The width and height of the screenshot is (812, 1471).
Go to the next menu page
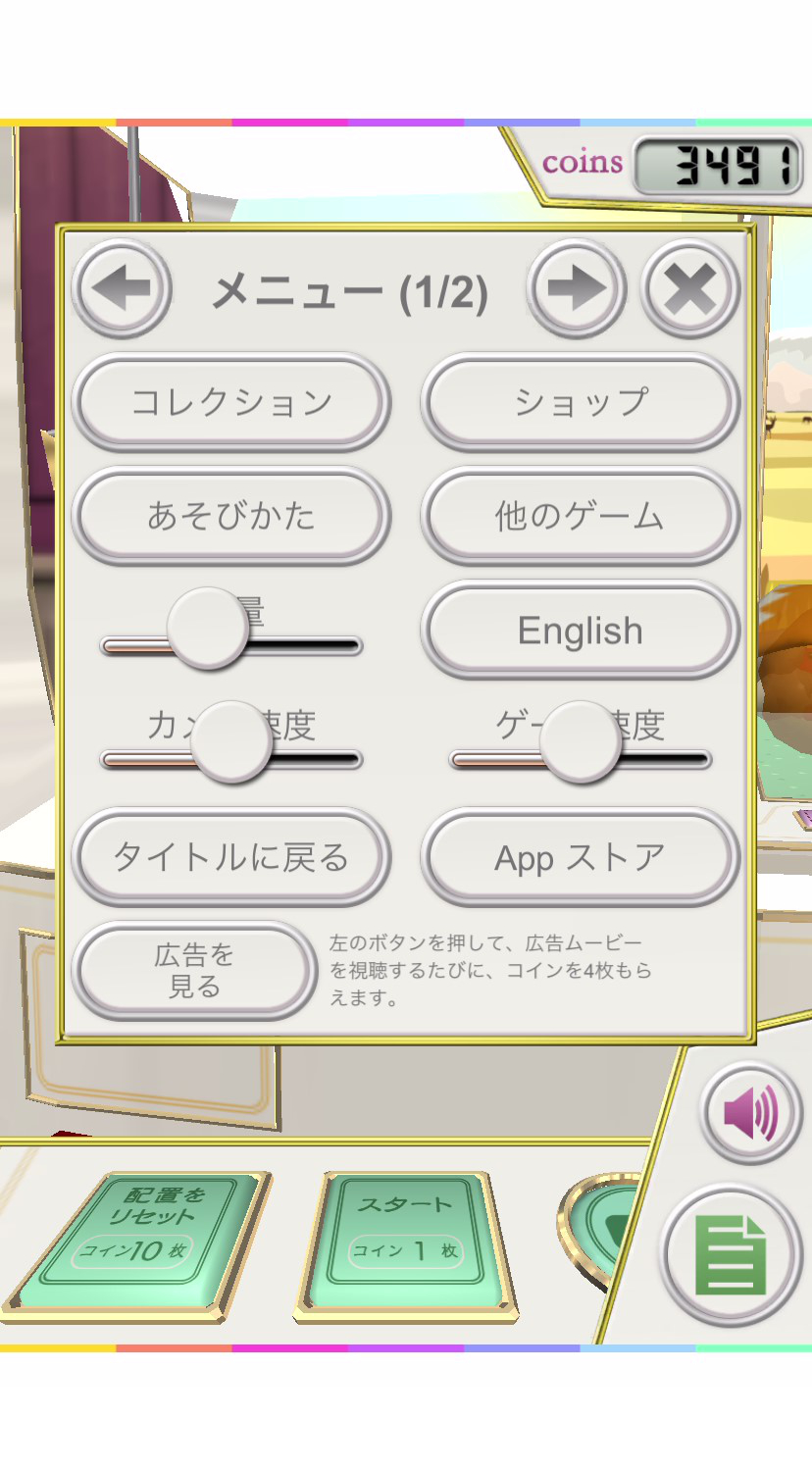pos(576,289)
